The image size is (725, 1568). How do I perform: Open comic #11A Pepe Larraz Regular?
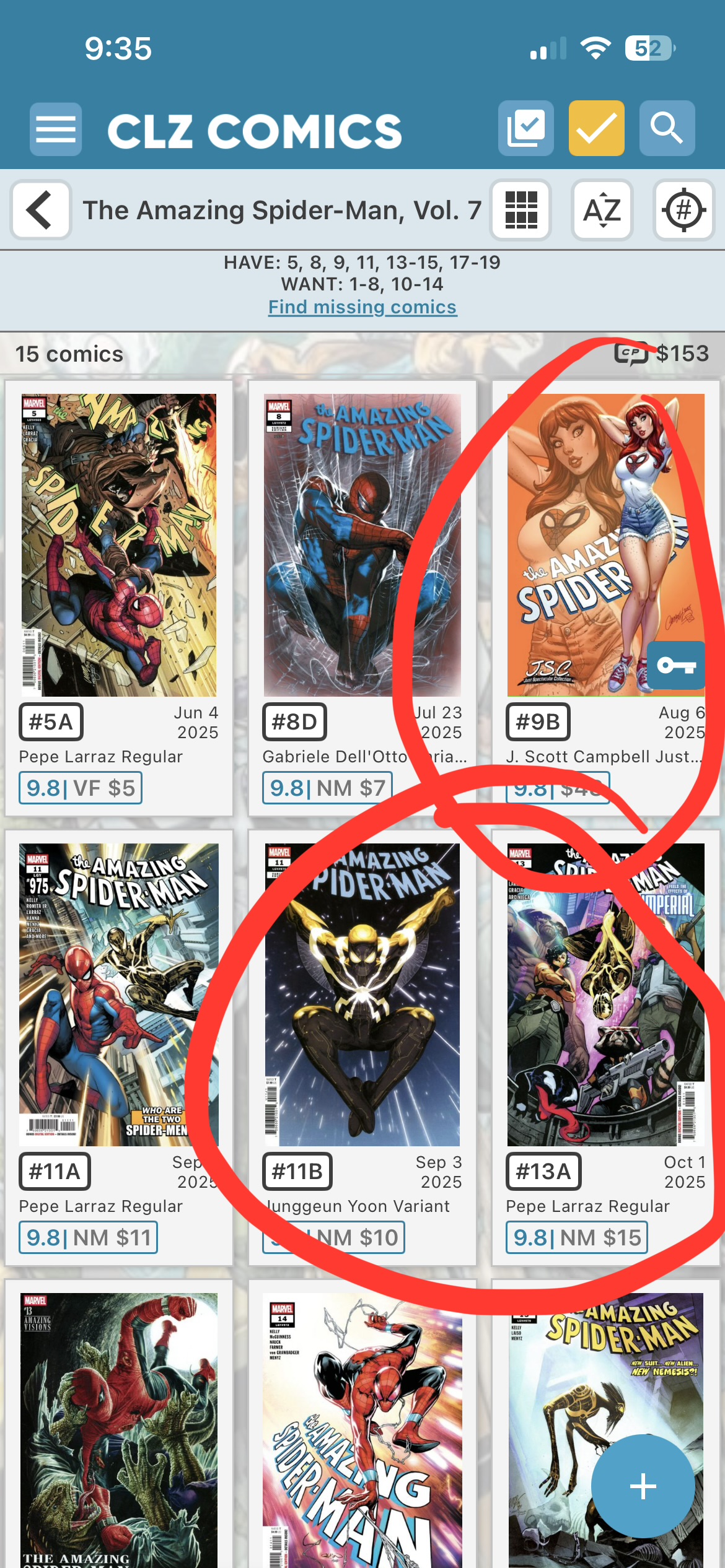click(x=119, y=995)
